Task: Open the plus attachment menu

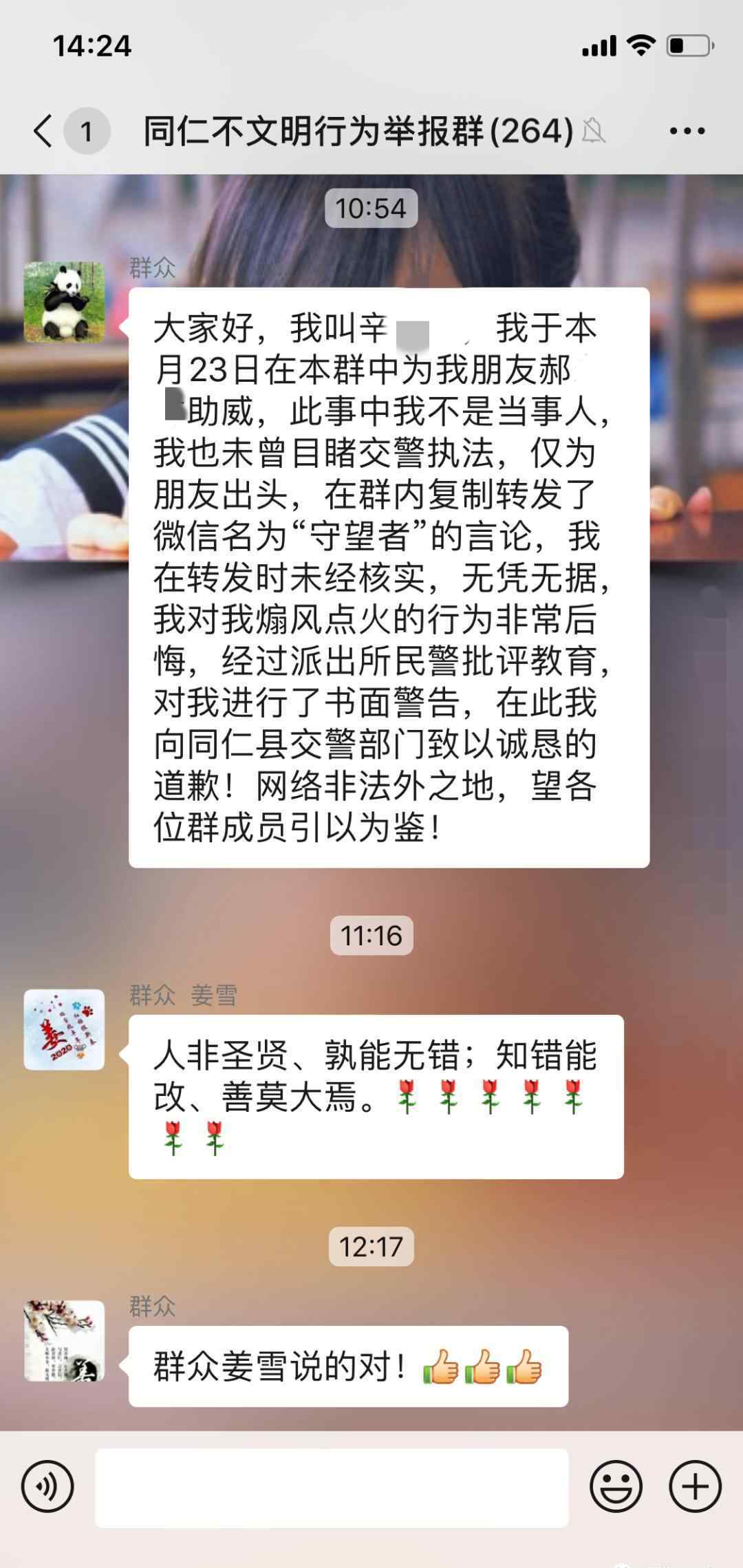Action: coord(695,1486)
